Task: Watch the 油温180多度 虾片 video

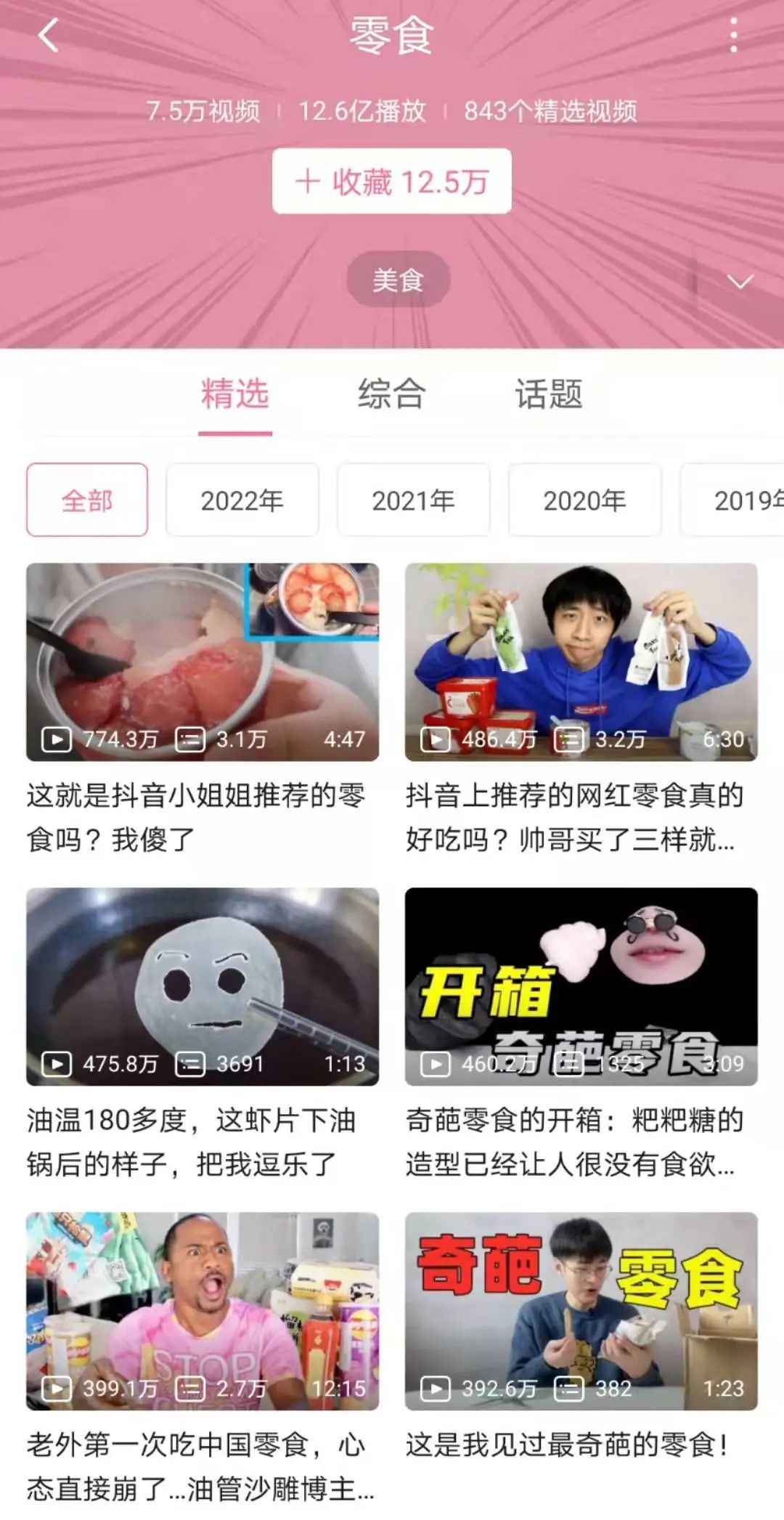Action: click(203, 986)
